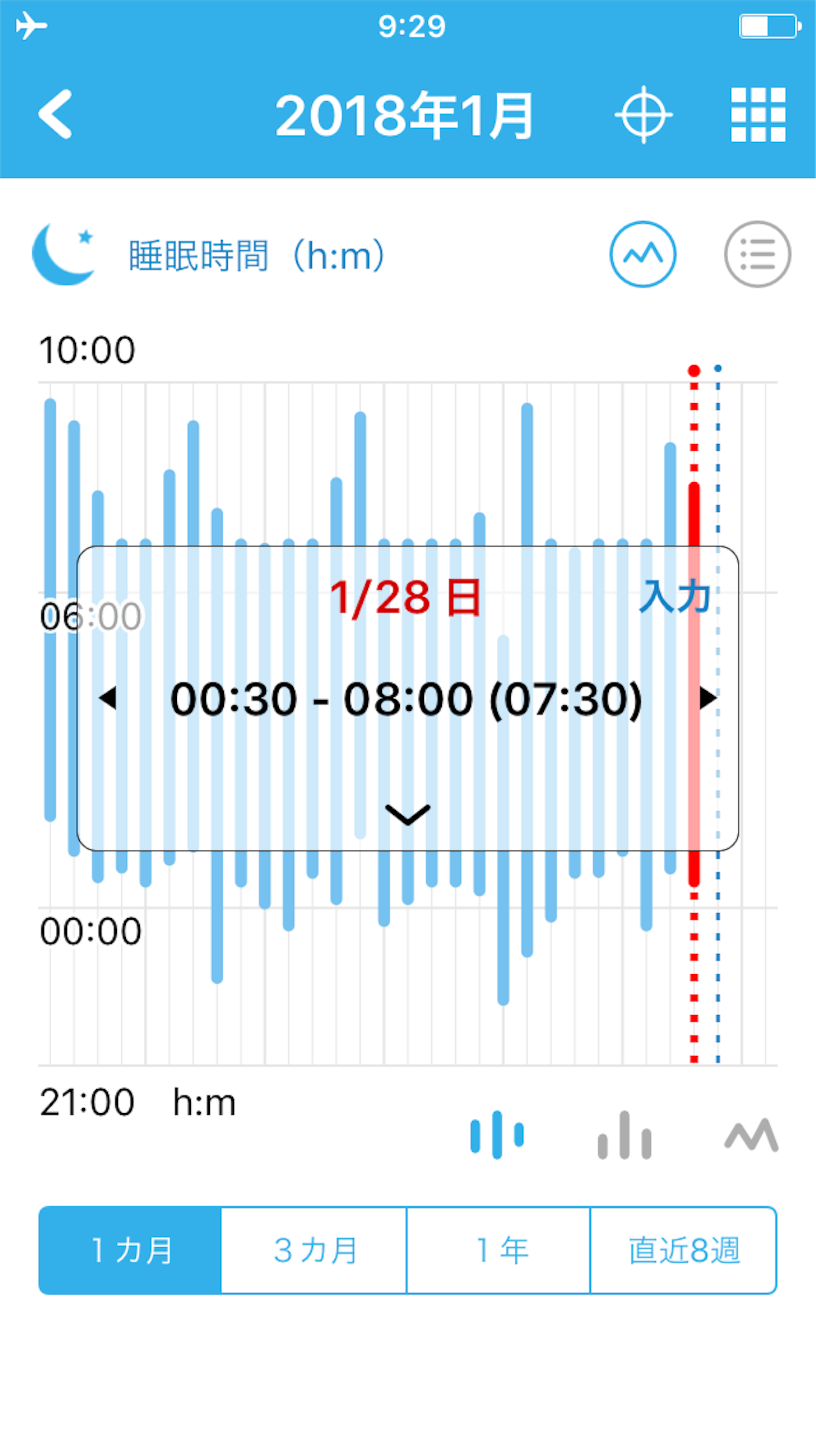
Task: Select the line chart style
Action: 751,1135
